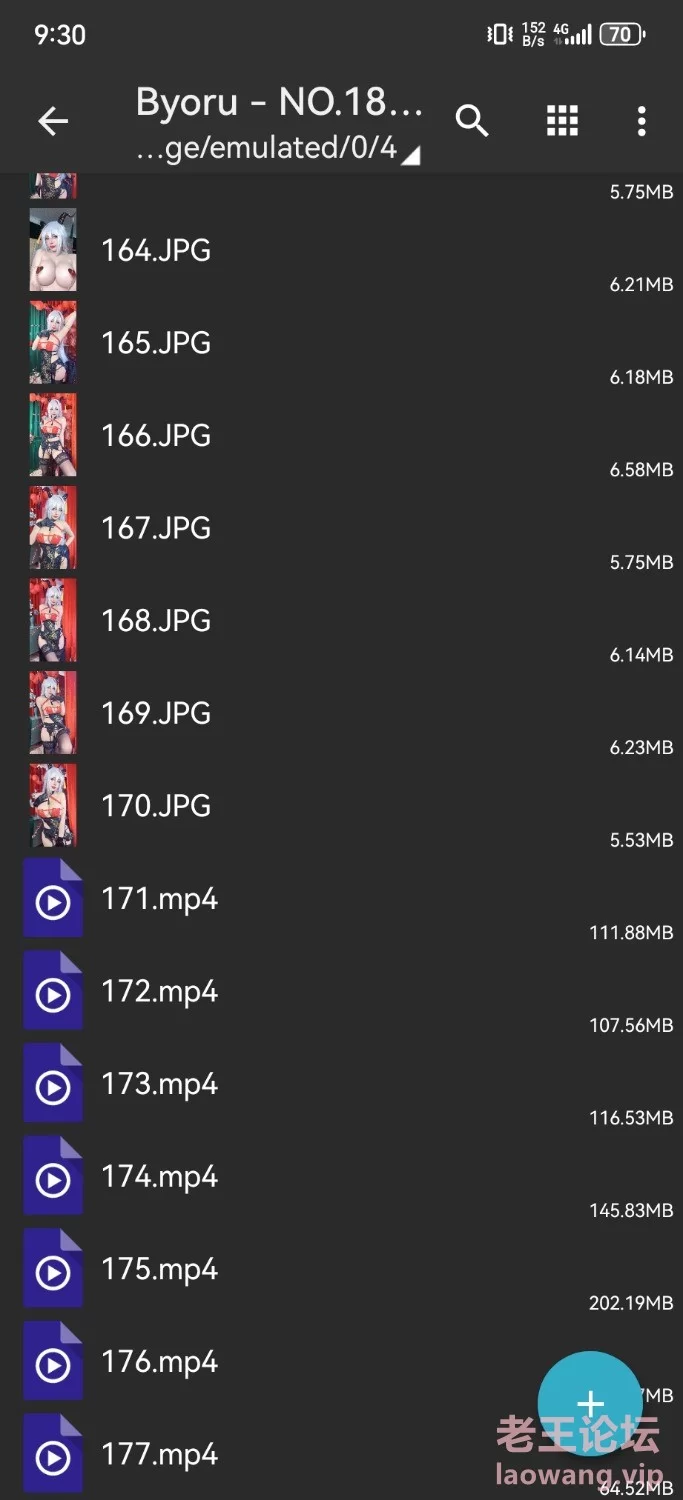Open the file search

pos(472,122)
